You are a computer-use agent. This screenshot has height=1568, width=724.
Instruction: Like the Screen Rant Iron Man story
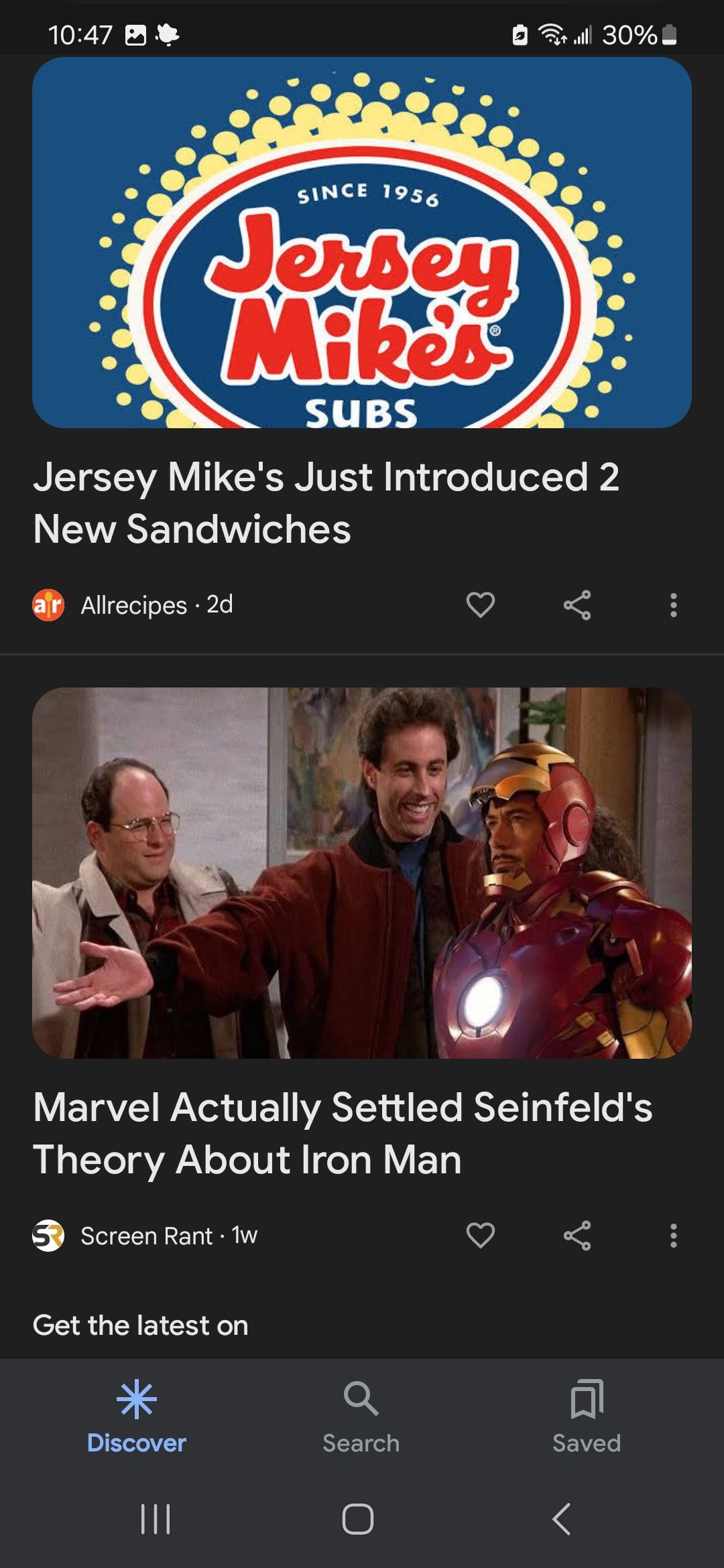[480, 1235]
